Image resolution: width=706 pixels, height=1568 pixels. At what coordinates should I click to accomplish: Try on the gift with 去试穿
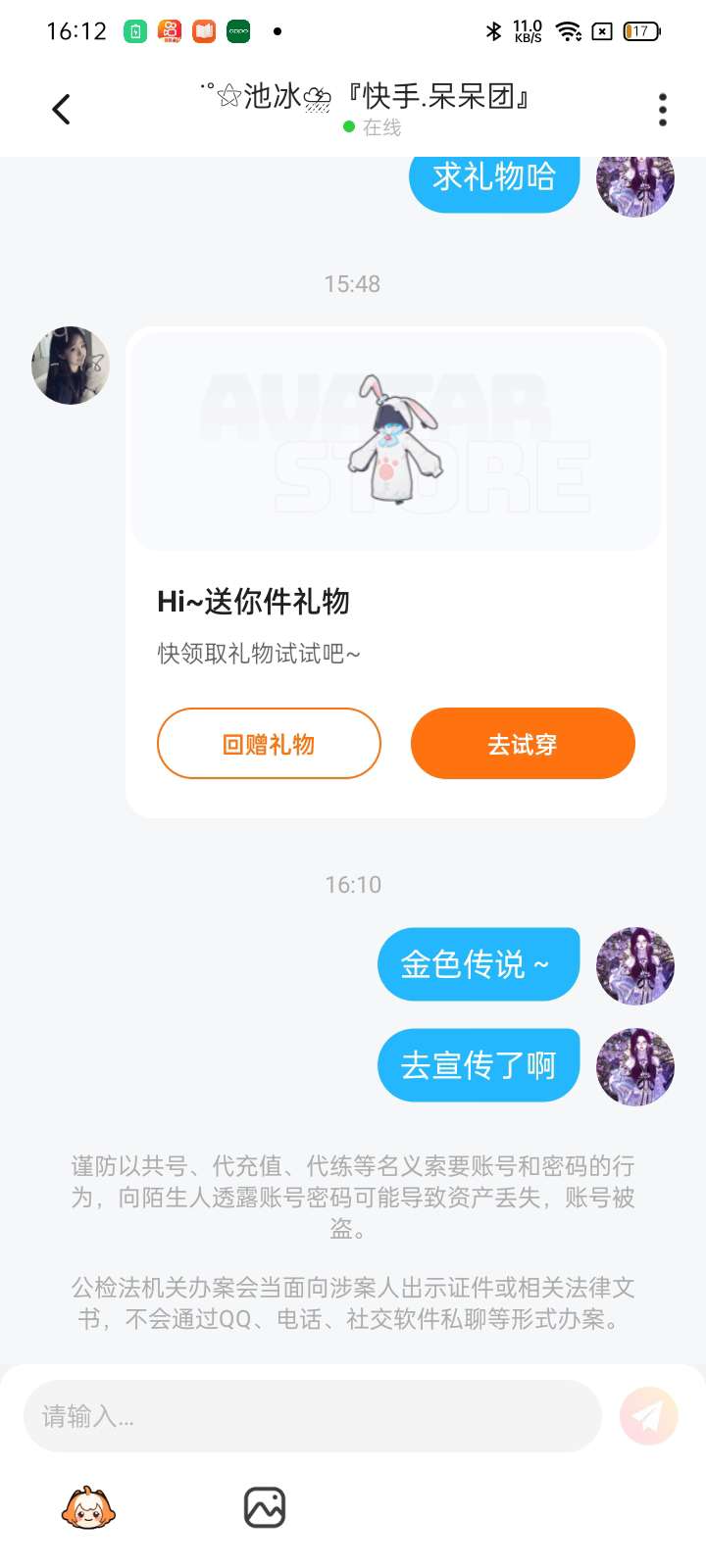523,744
